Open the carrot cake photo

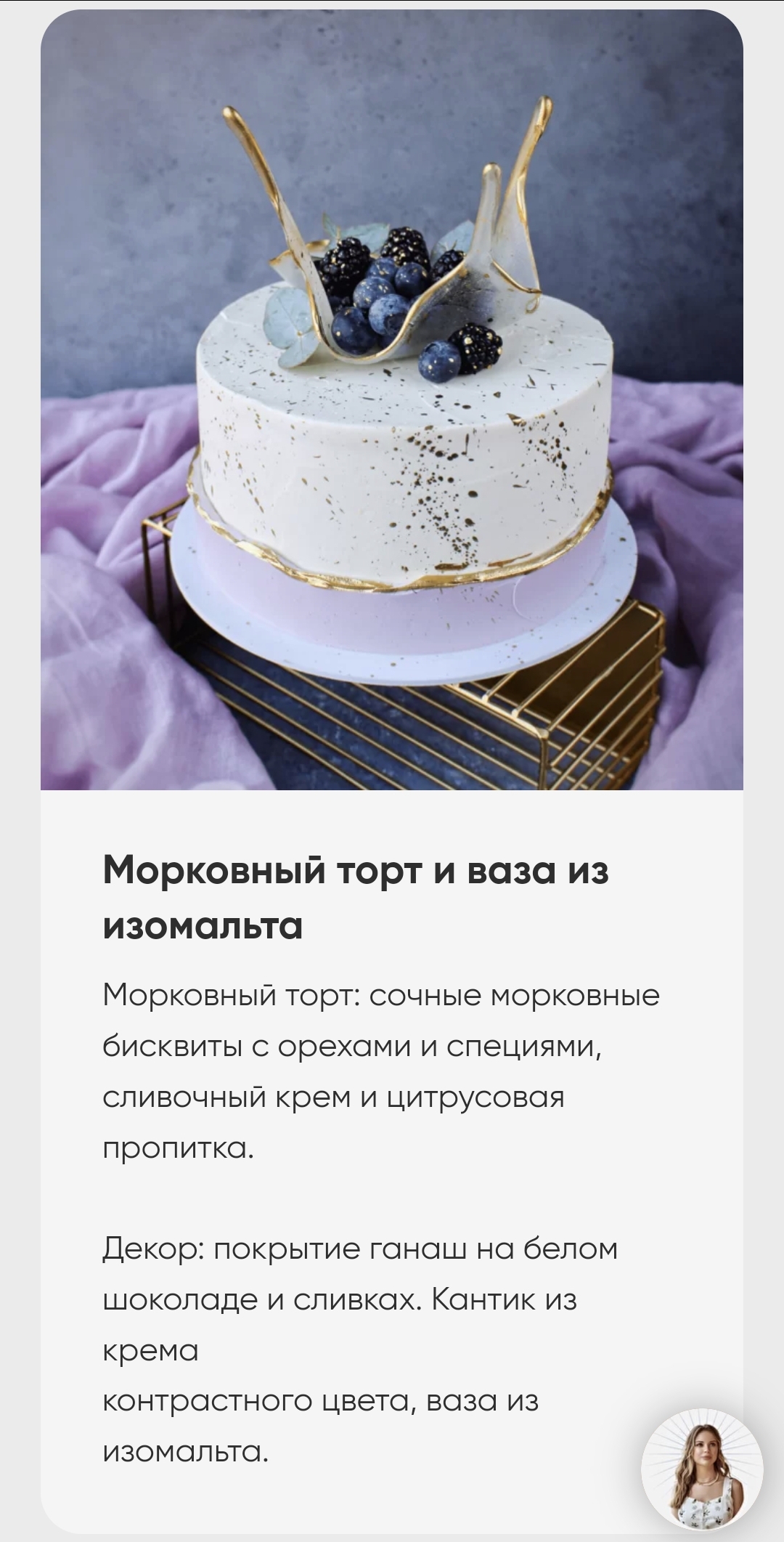[392, 400]
